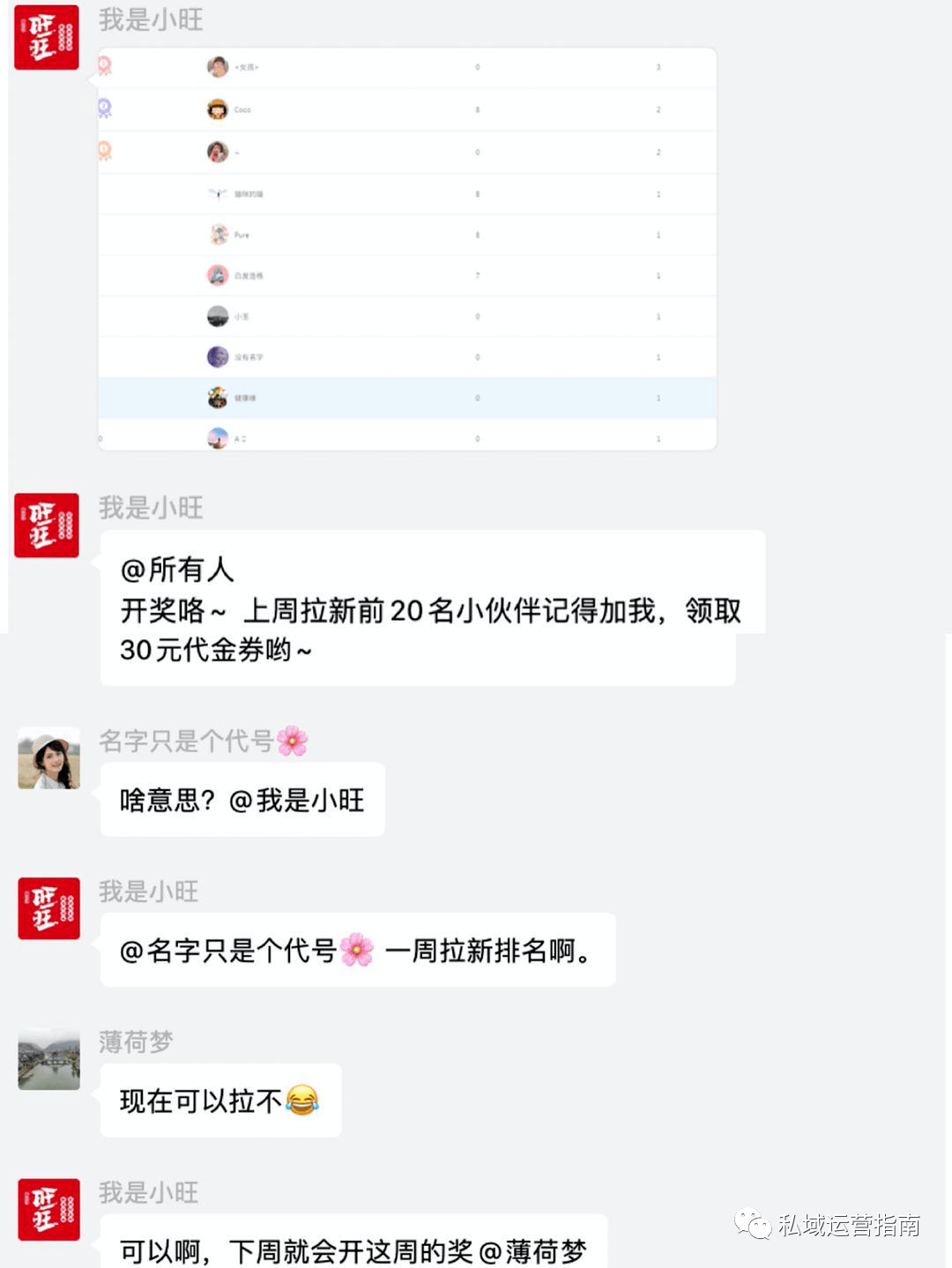952x1268 pixels.
Task: Tap 我是小旺's avatar beside the @所有人 announcement
Action: [47, 526]
